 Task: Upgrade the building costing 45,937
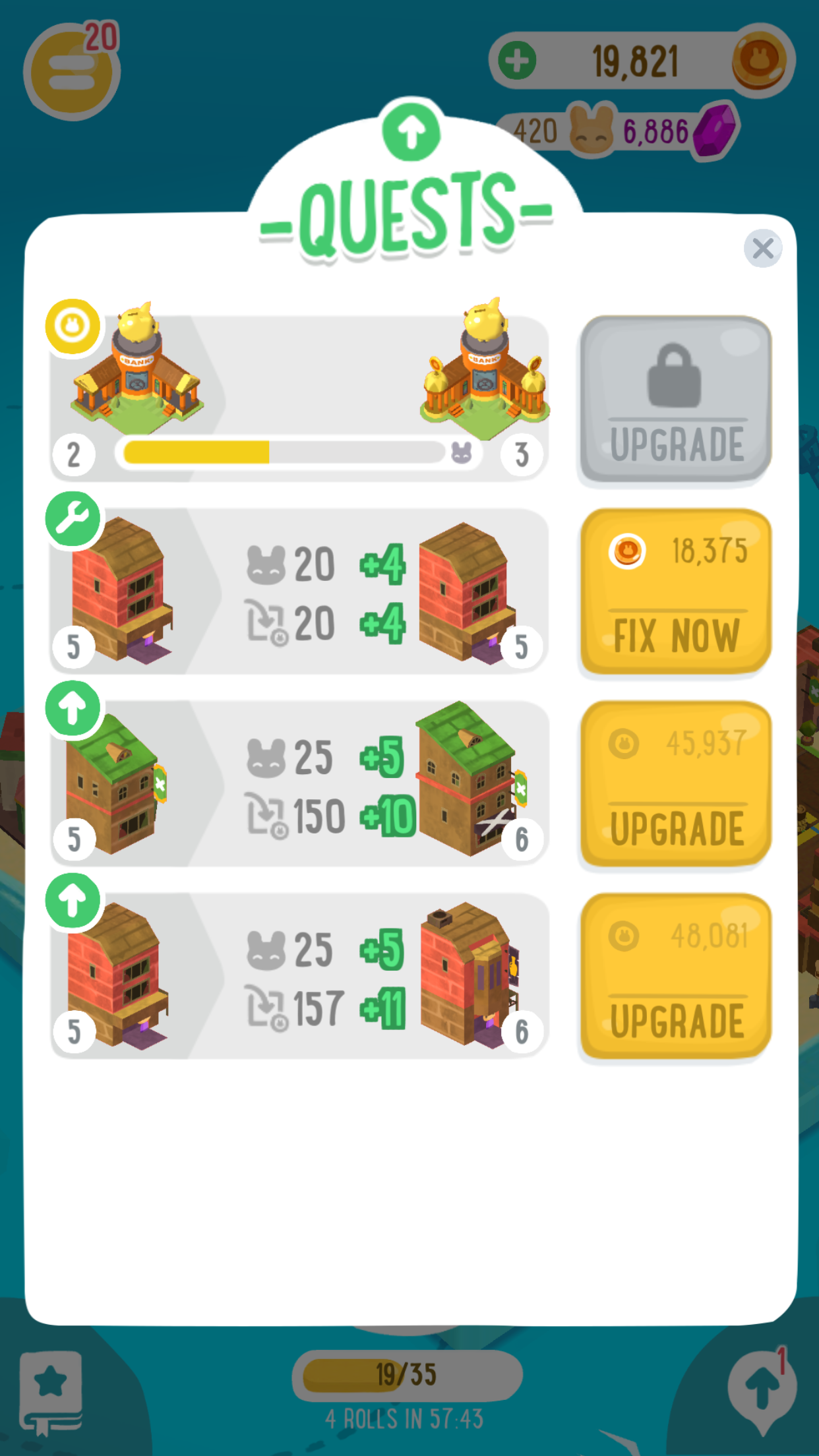click(675, 784)
